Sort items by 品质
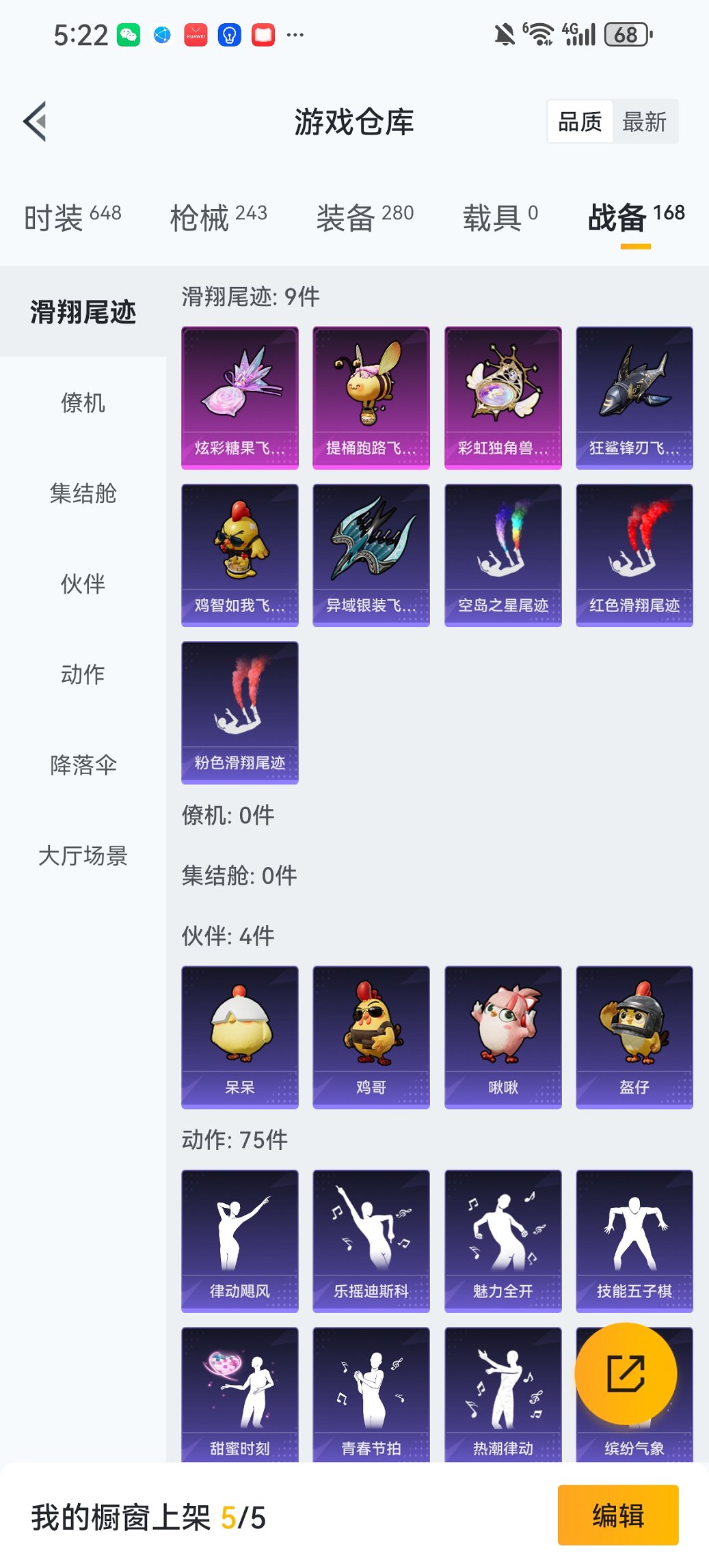The width and height of the screenshot is (709, 1568). tap(580, 122)
